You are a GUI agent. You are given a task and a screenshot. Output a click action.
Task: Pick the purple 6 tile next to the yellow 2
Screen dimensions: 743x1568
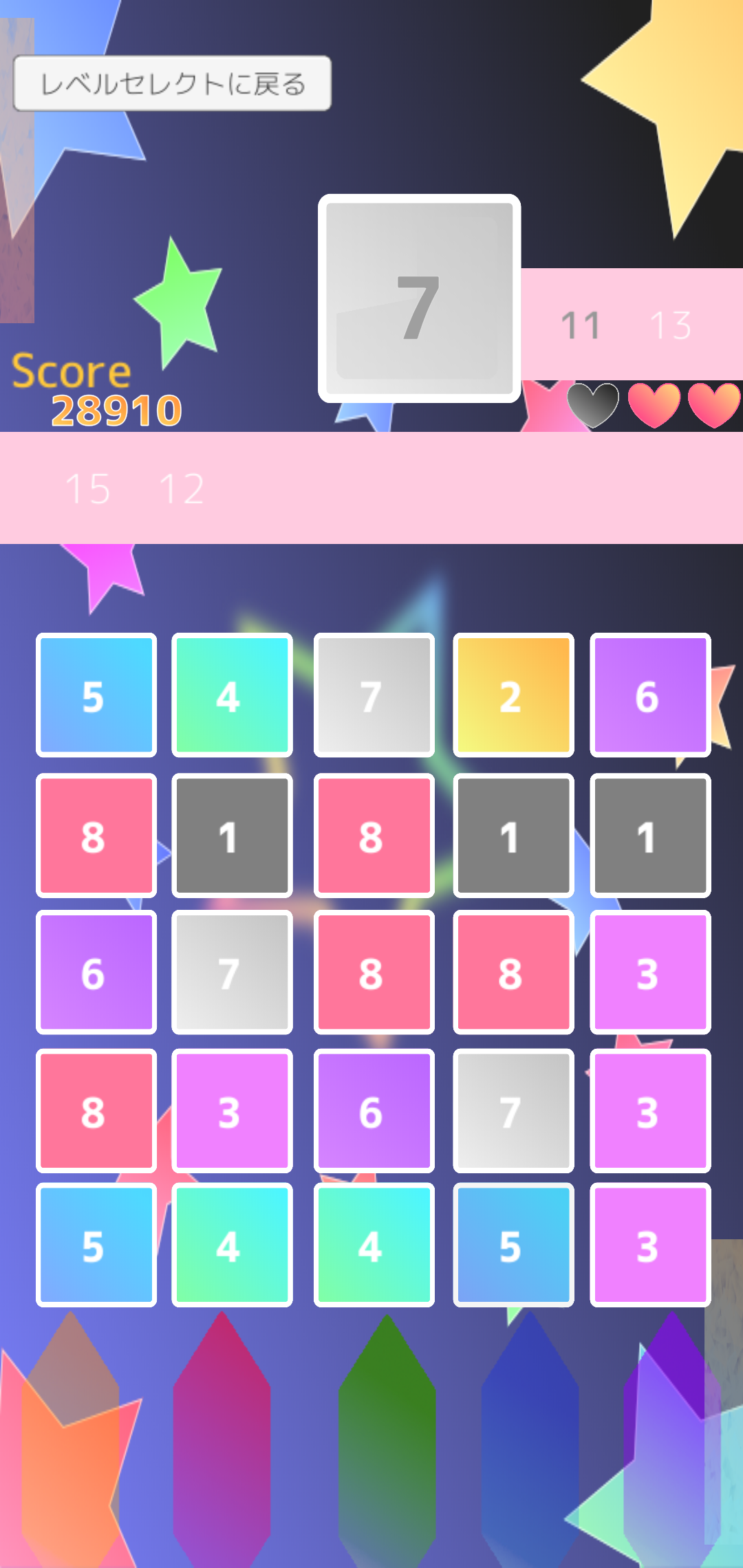[650, 695]
